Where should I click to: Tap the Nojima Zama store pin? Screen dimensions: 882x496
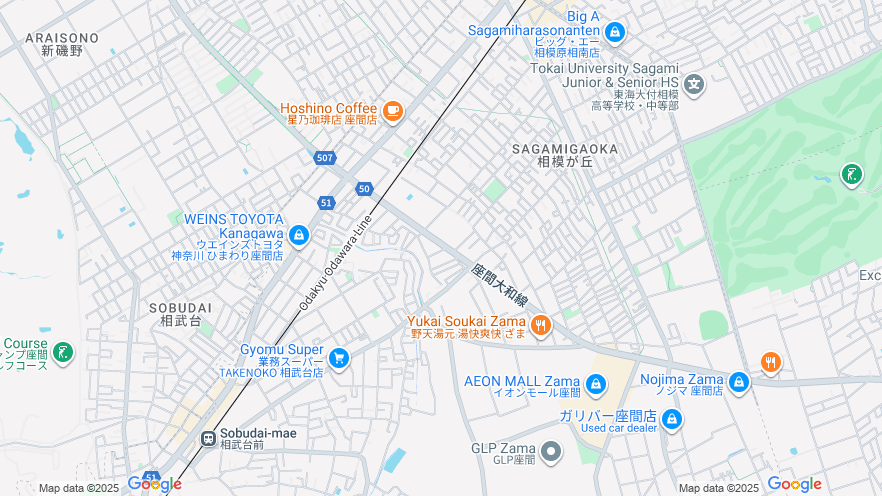pyautogui.click(x=738, y=381)
